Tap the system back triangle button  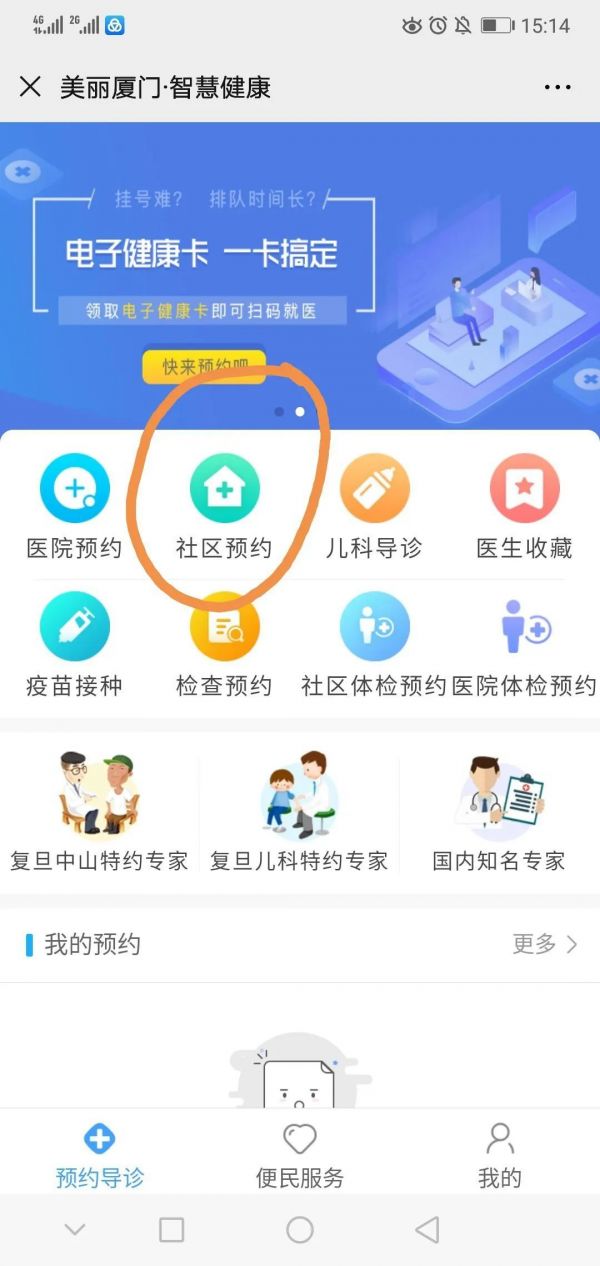[427, 1229]
